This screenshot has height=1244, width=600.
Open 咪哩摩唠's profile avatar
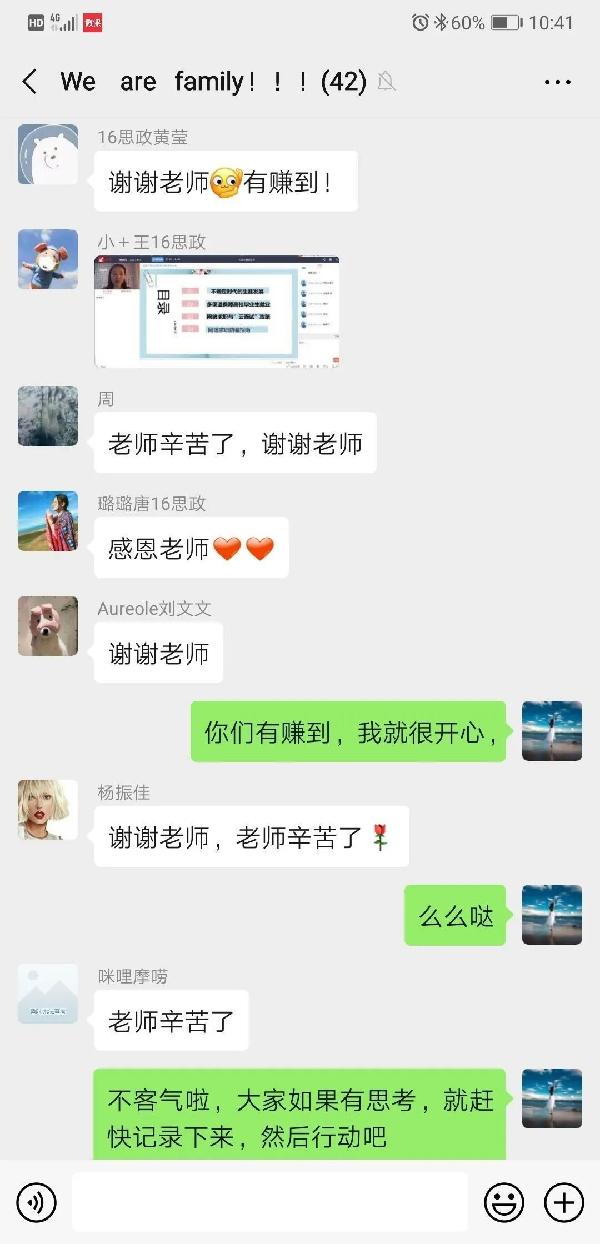(x=48, y=994)
